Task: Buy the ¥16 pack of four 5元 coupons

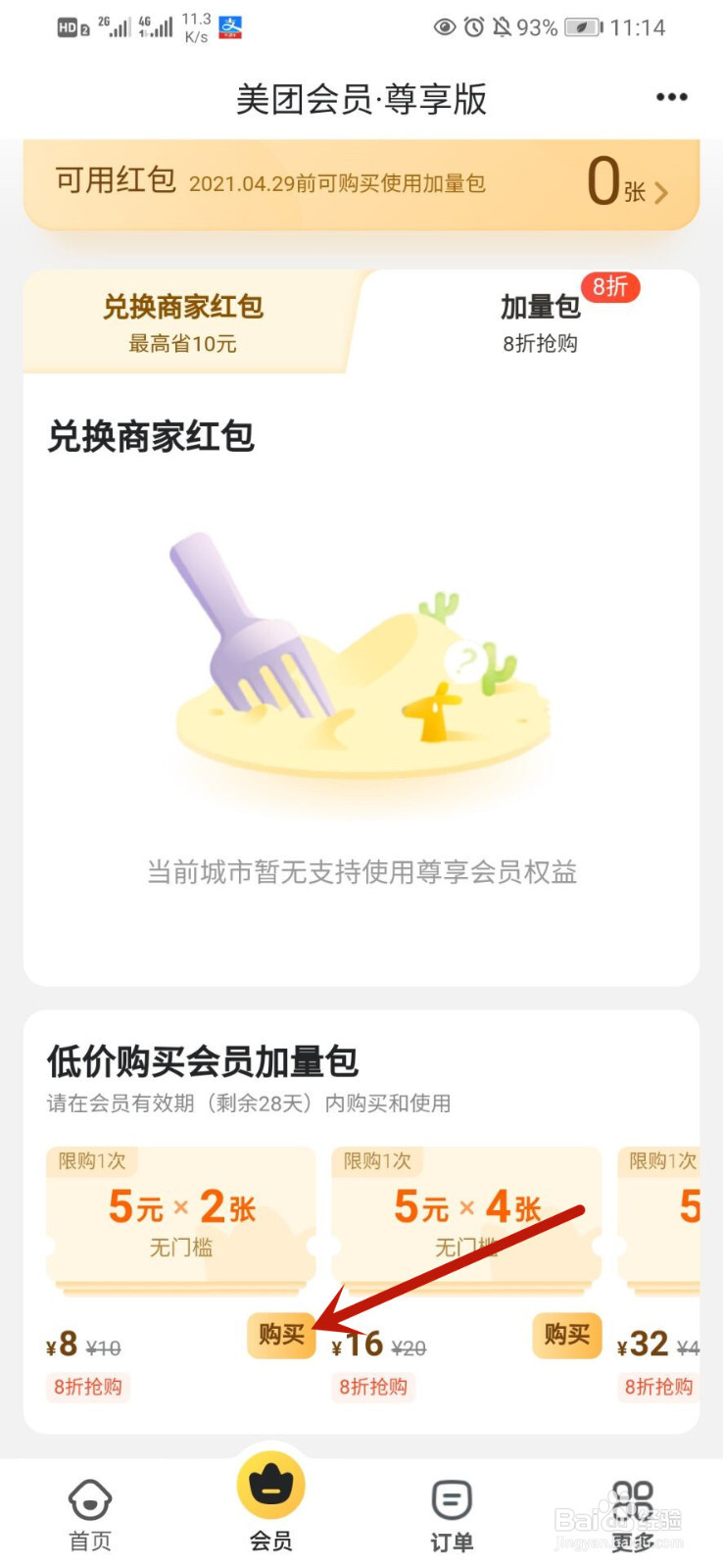Action: [566, 1335]
